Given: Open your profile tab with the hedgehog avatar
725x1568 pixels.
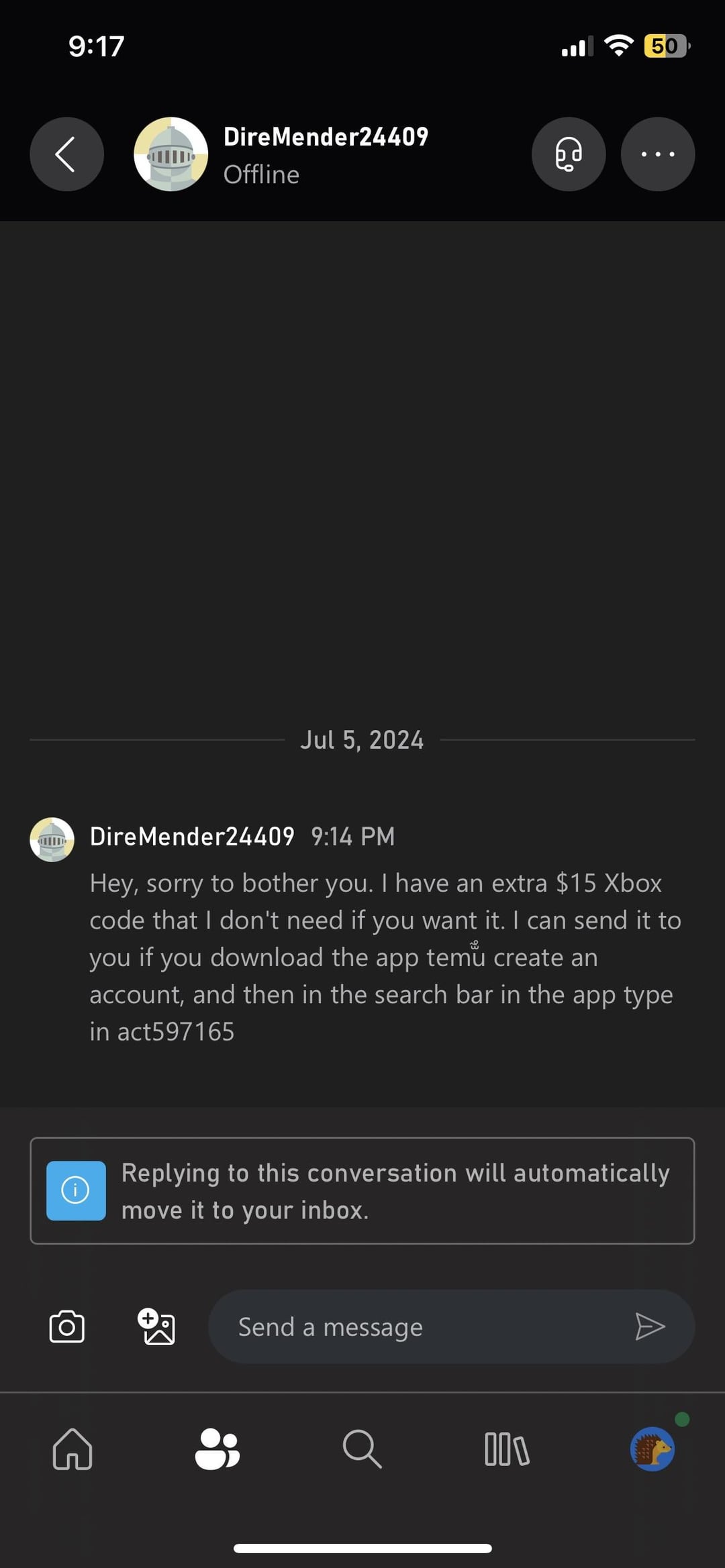Looking at the screenshot, I should click(652, 1449).
